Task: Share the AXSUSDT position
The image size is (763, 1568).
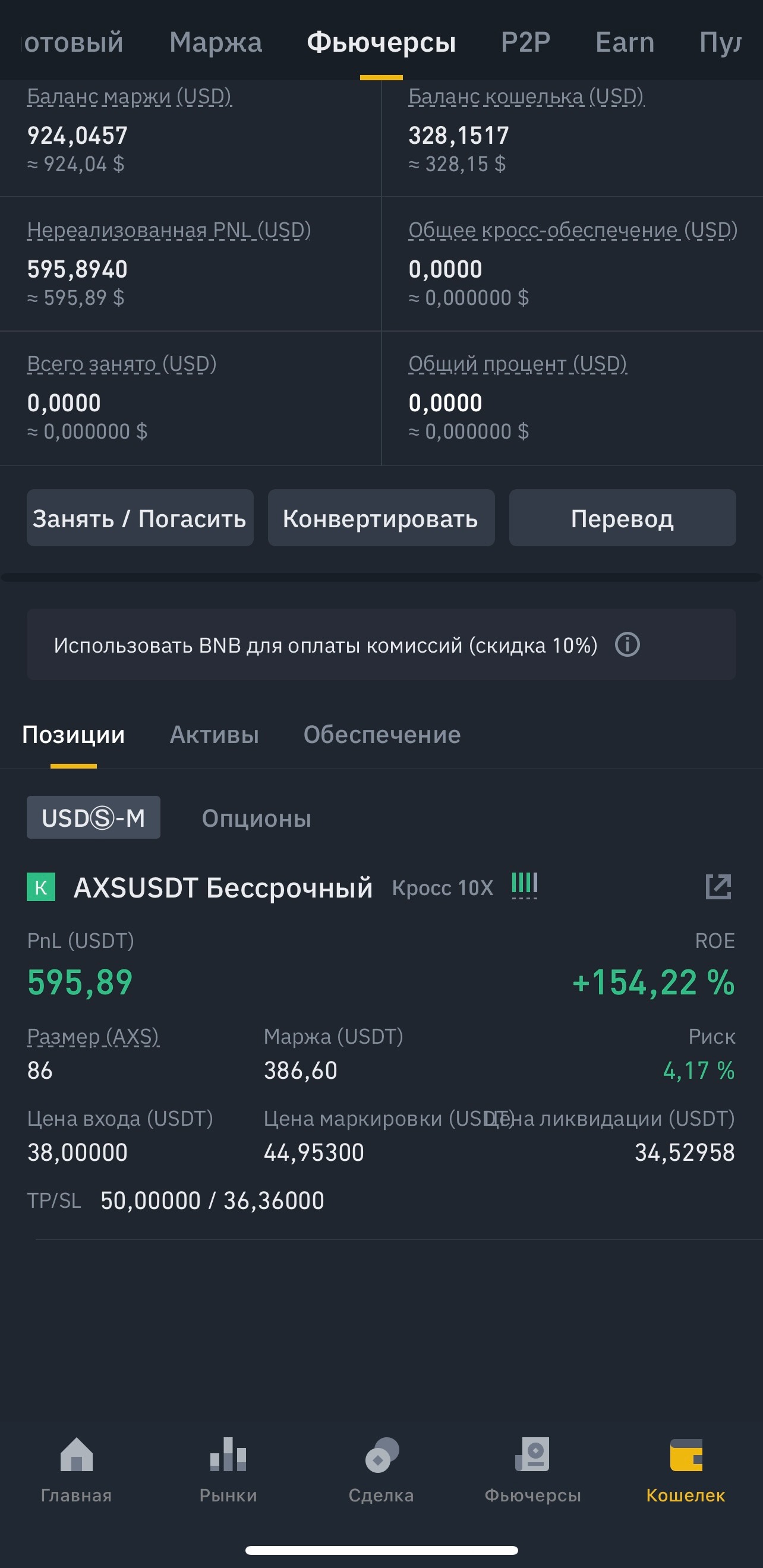Action: (x=718, y=887)
